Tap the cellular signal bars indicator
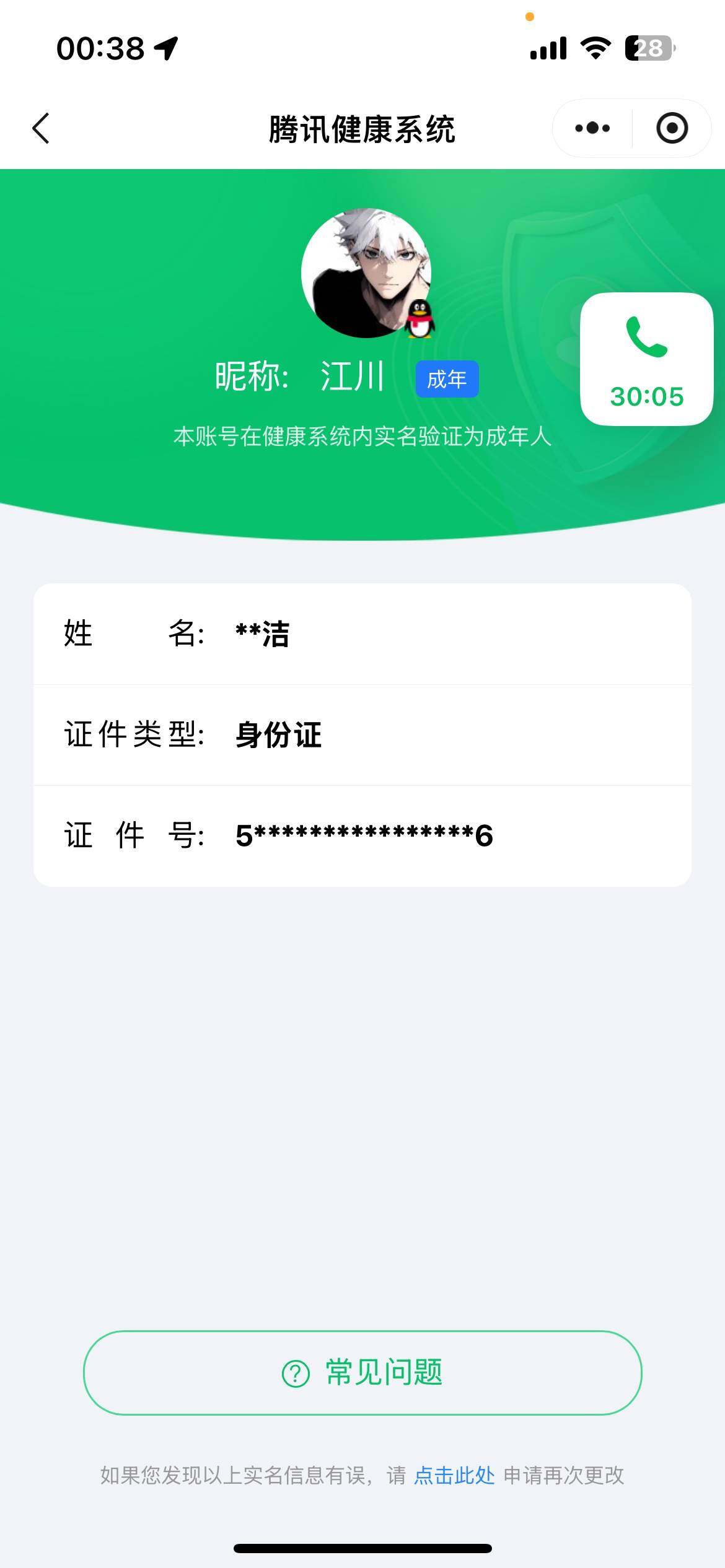 tap(548, 49)
